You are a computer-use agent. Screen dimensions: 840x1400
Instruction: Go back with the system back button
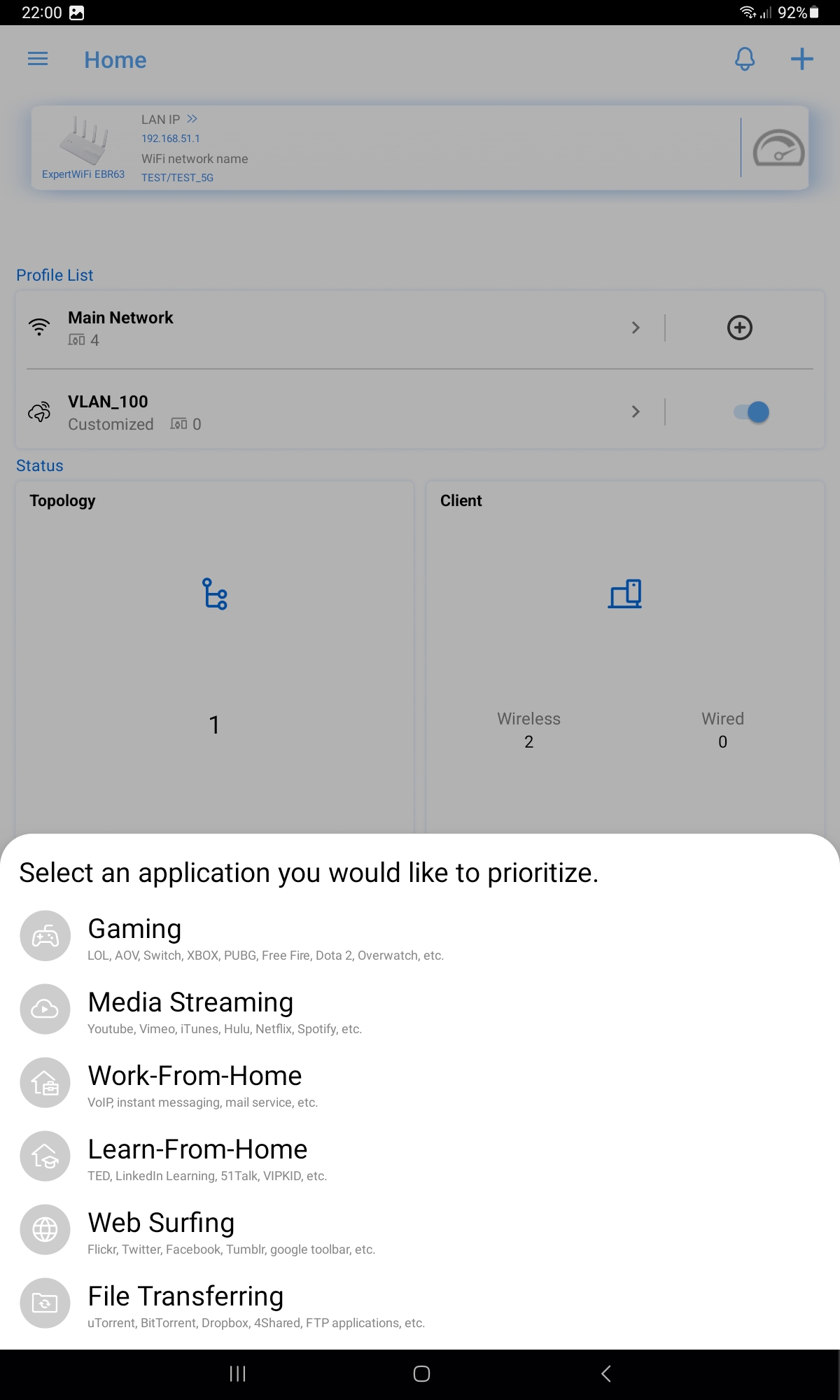pyautogui.click(x=606, y=1374)
